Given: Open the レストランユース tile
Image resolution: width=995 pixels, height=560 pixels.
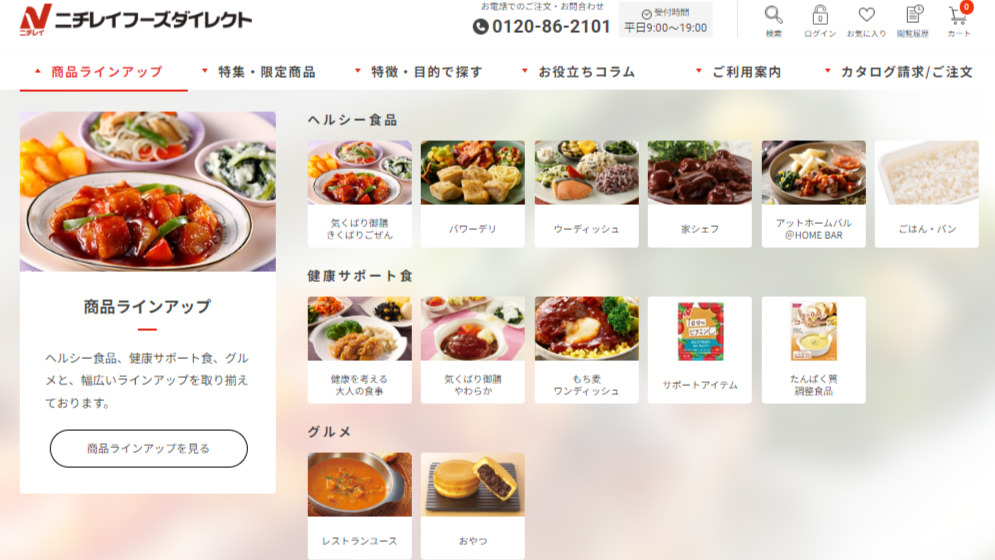Looking at the screenshot, I should pos(359,505).
